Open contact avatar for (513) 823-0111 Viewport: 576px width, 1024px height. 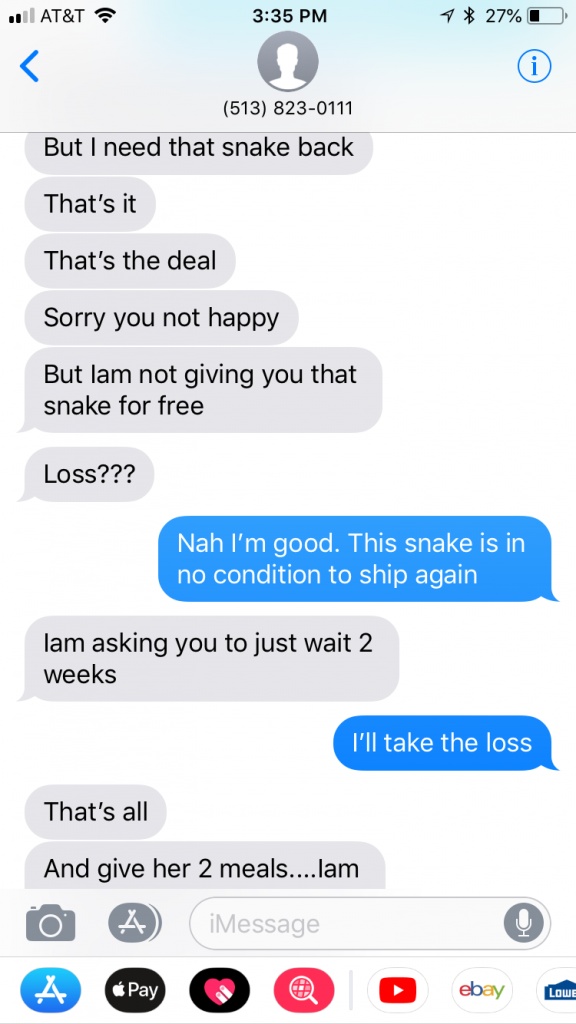coord(288,61)
